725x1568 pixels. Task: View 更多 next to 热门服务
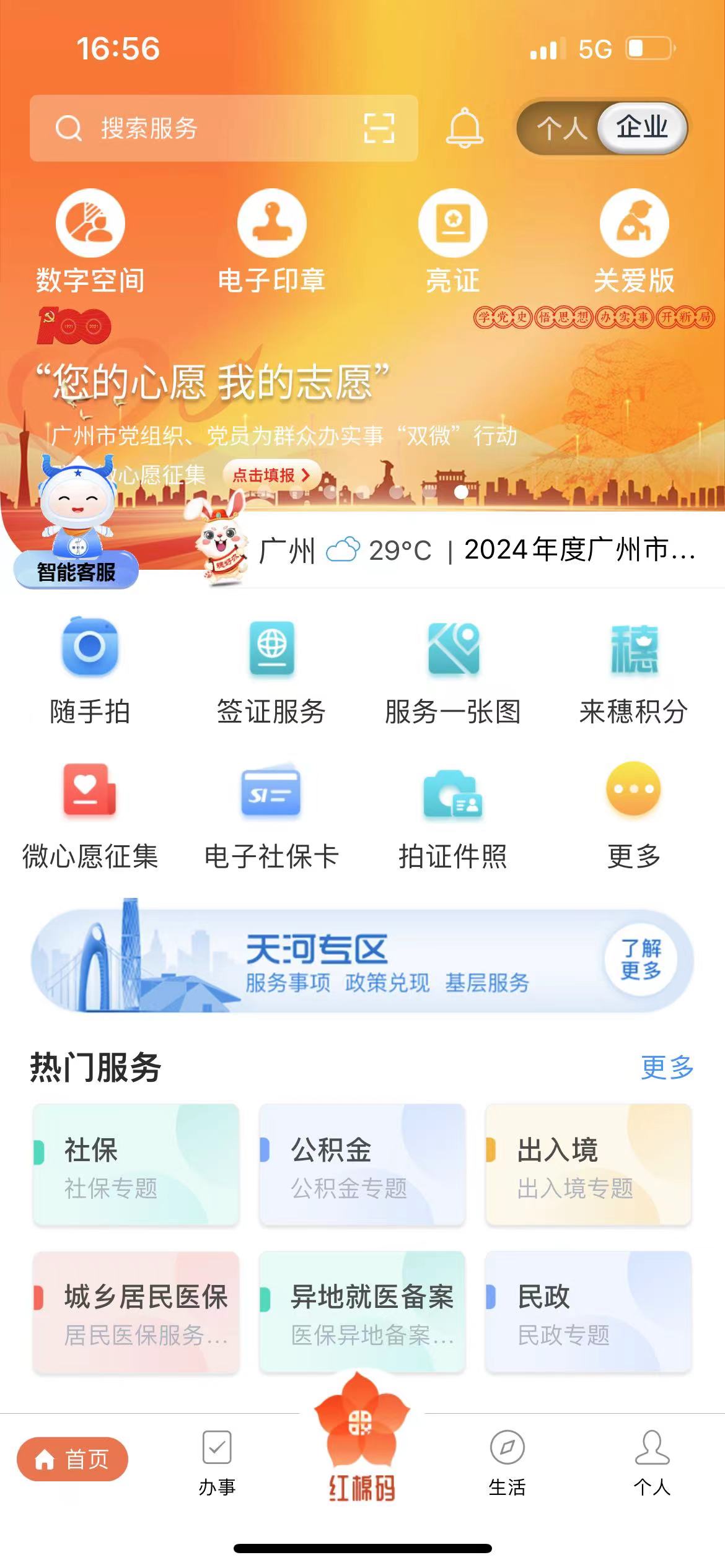(x=667, y=1067)
